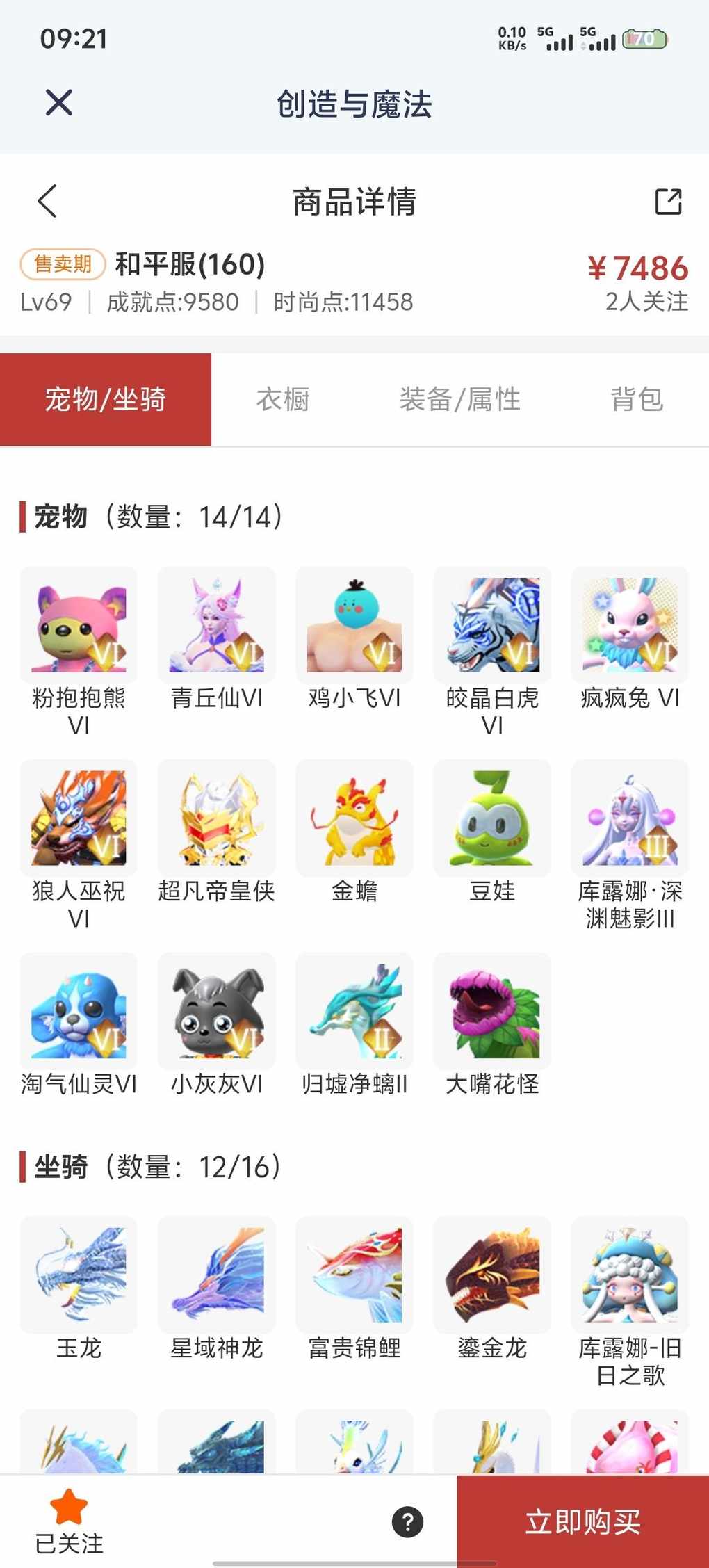View the 玉龙 mount

click(x=79, y=1275)
